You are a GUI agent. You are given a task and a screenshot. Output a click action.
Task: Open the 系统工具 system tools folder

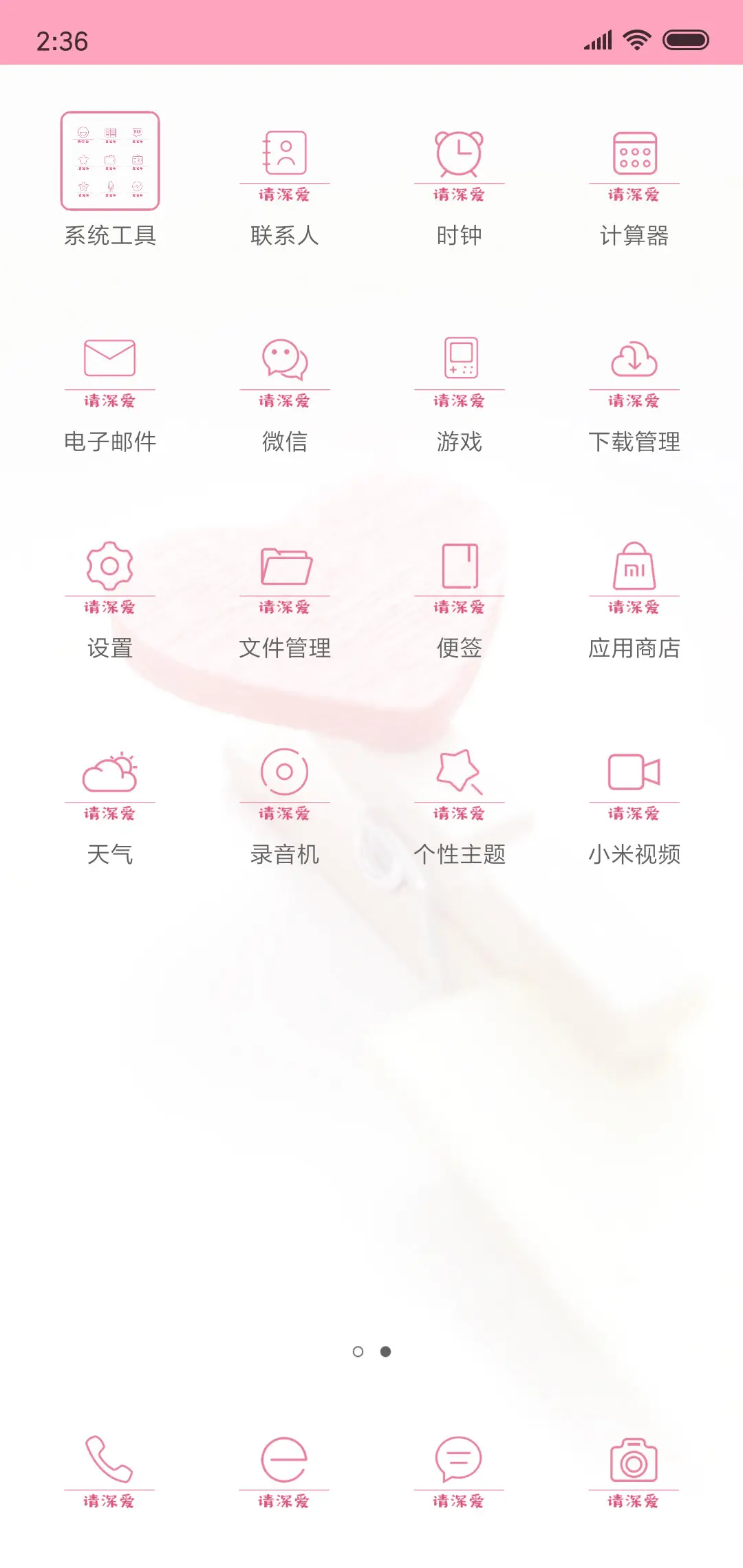click(111, 160)
